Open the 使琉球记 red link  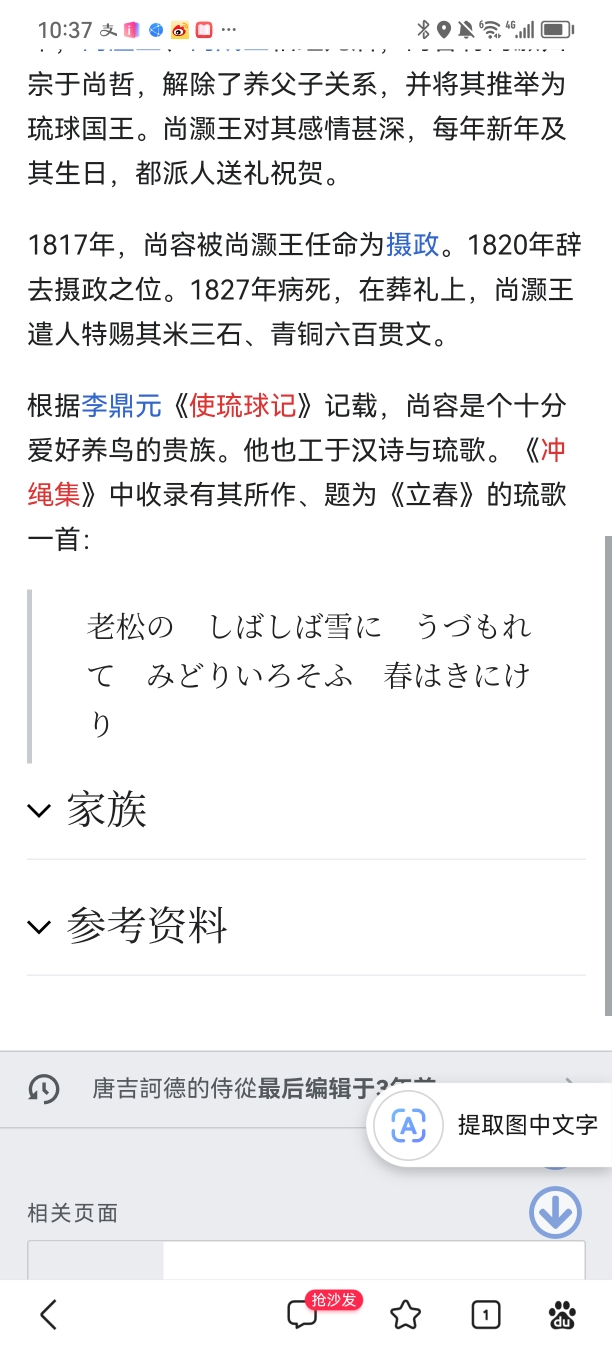[242, 406]
